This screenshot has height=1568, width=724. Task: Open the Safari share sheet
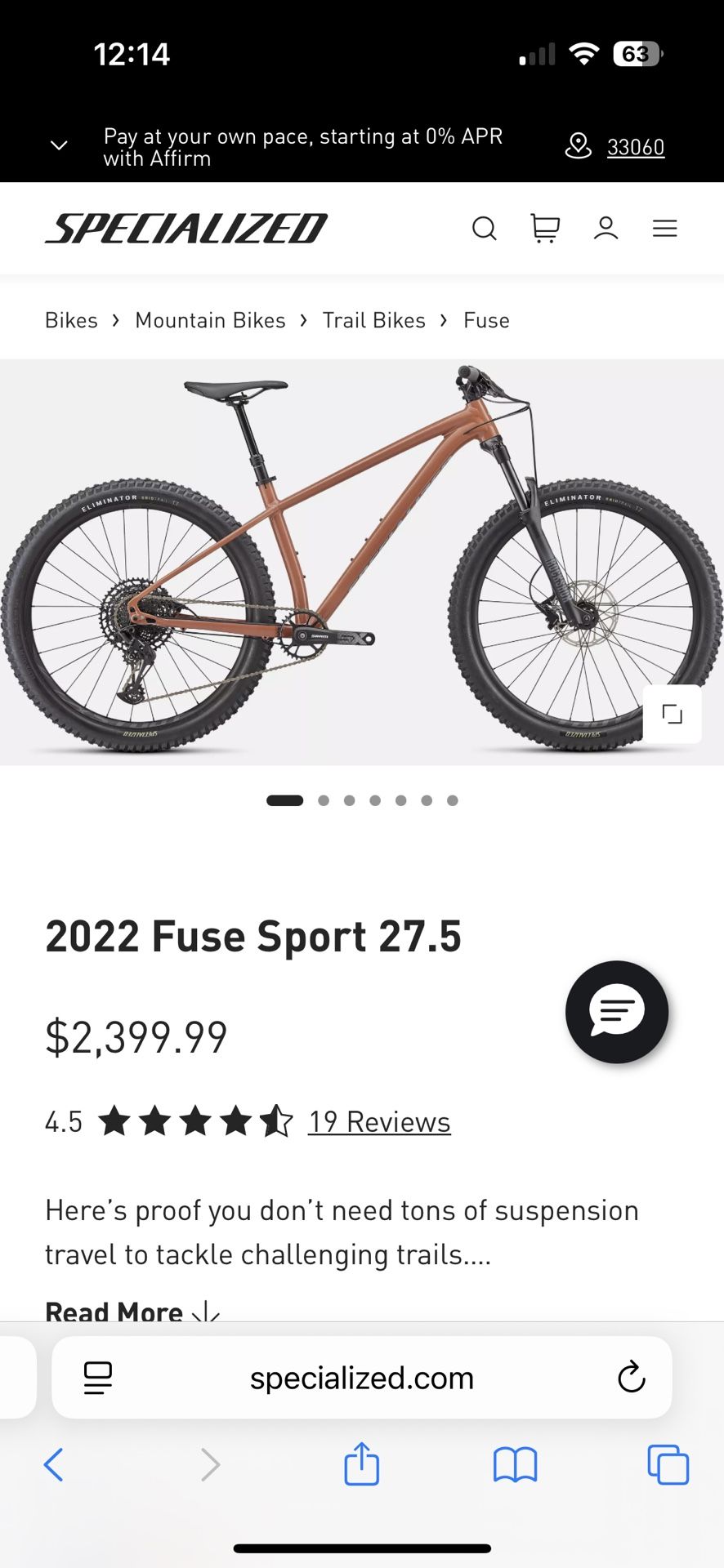point(360,1464)
